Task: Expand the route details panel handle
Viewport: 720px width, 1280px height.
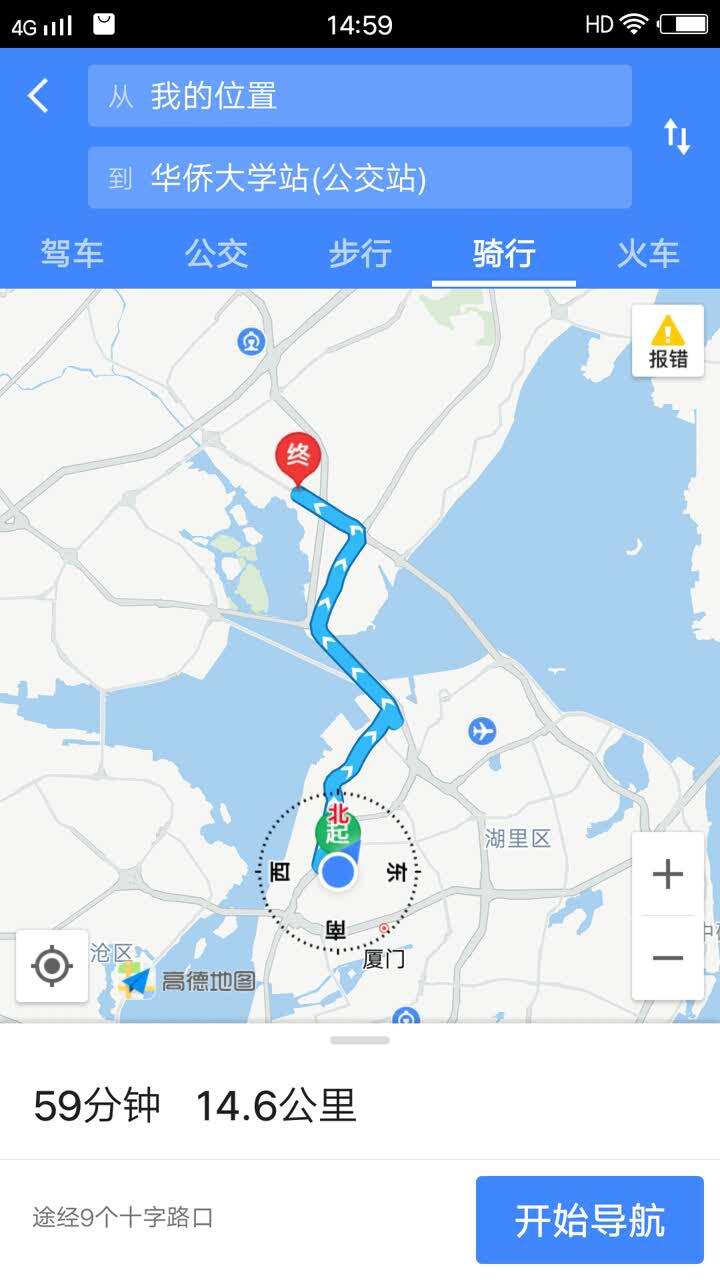Action: click(x=360, y=1040)
